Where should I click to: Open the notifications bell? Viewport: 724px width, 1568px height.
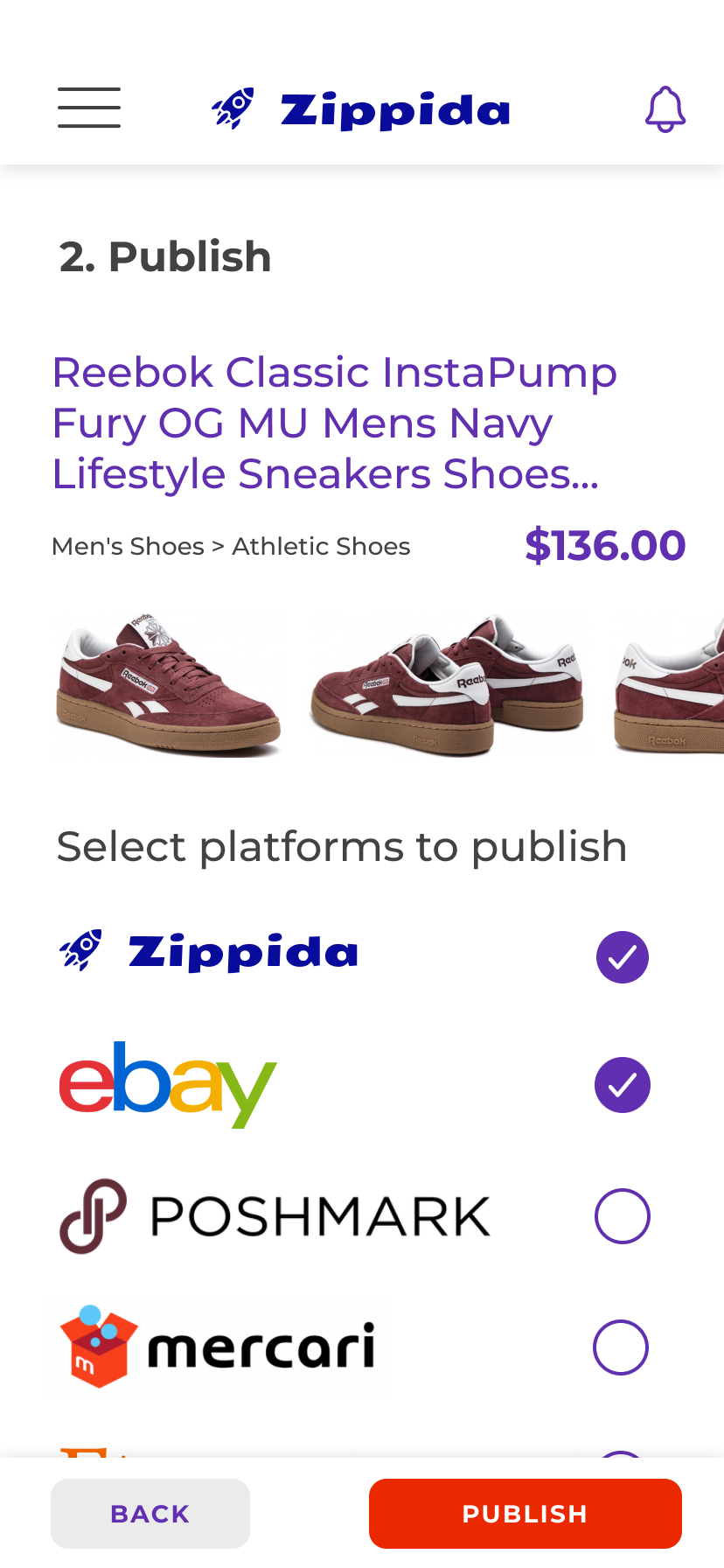(x=665, y=109)
